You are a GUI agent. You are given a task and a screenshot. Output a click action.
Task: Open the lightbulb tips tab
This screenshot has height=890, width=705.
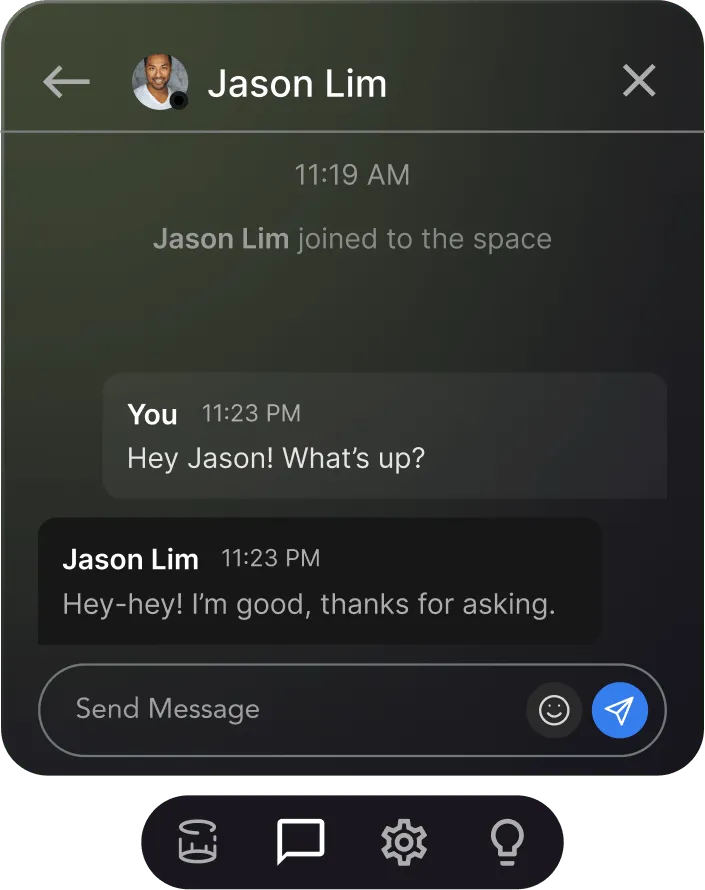pyautogui.click(x=508, y=842)
